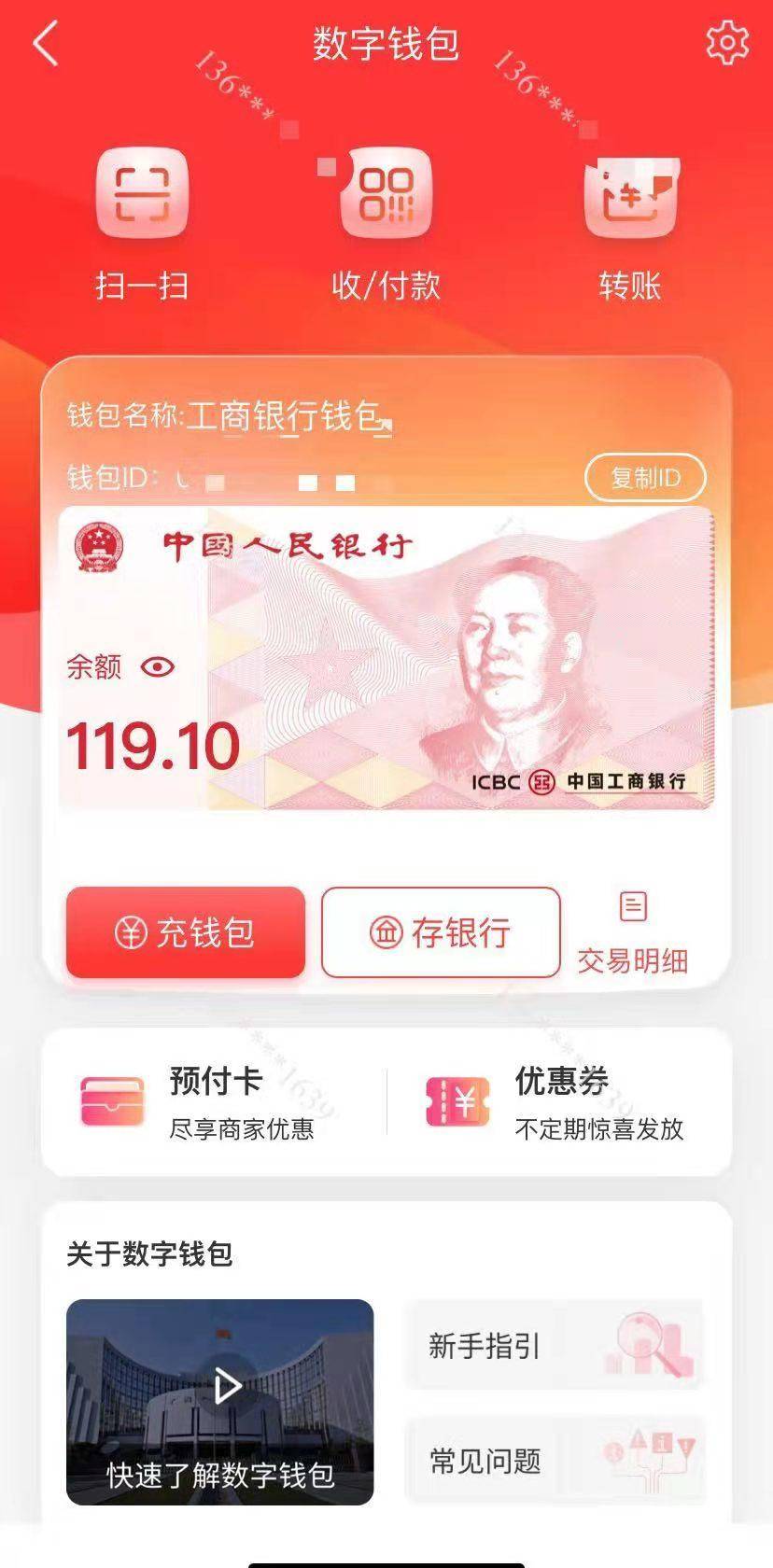
Task: Hide balance with the eye icon
Action: [158, 666]
